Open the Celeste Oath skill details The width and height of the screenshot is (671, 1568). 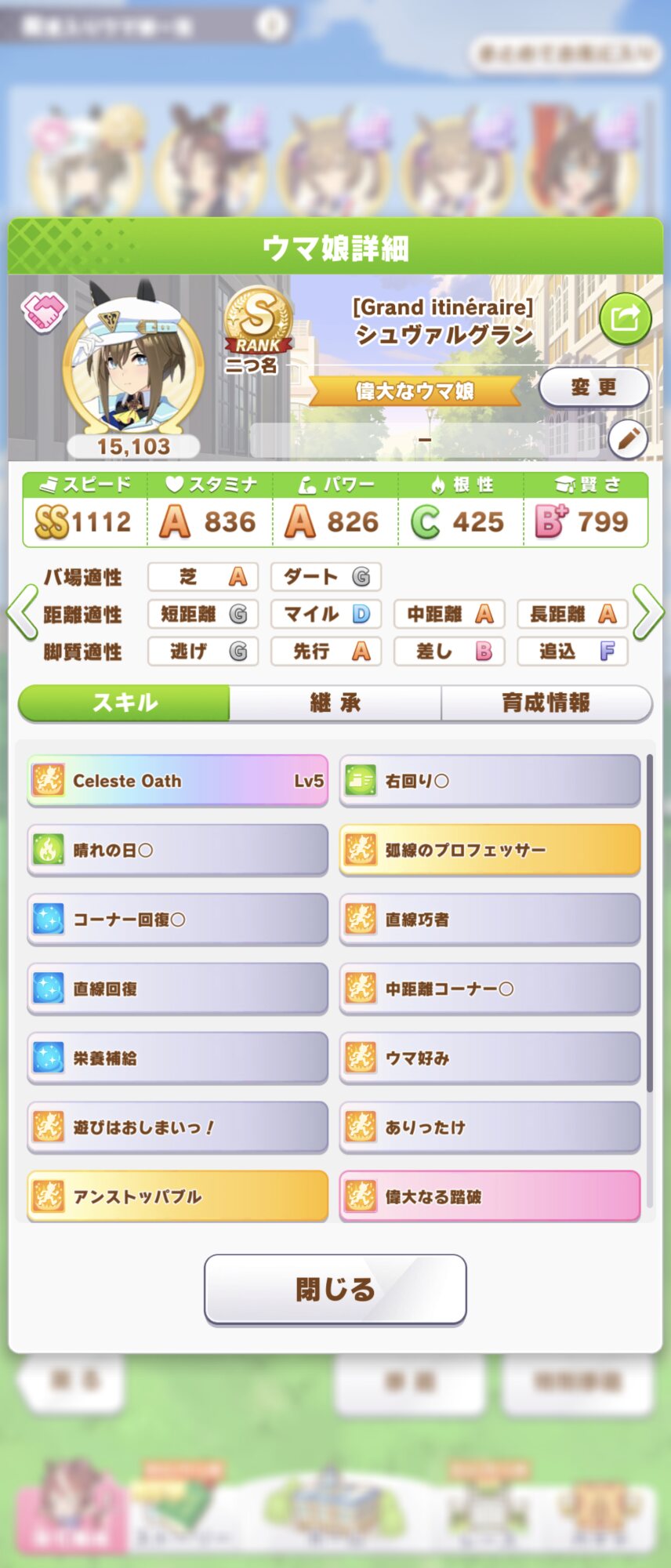tap(177, 781)
